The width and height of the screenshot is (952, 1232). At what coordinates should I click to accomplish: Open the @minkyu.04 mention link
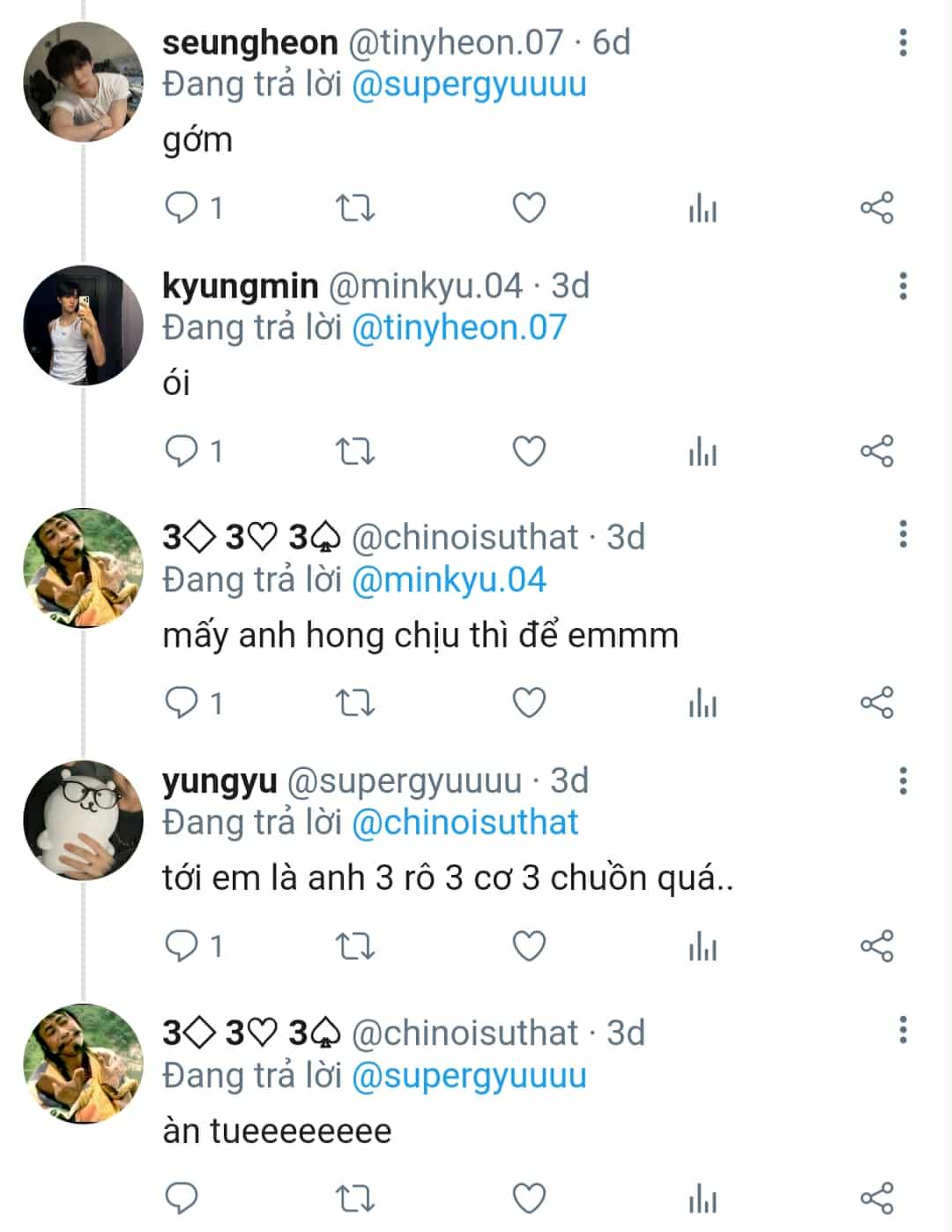449,580
